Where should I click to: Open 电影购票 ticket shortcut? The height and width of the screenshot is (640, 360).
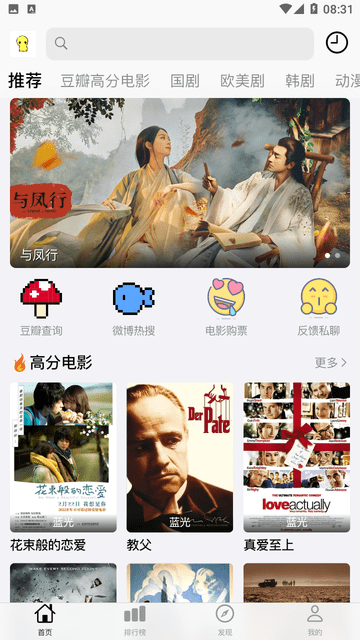click(226, 308)
